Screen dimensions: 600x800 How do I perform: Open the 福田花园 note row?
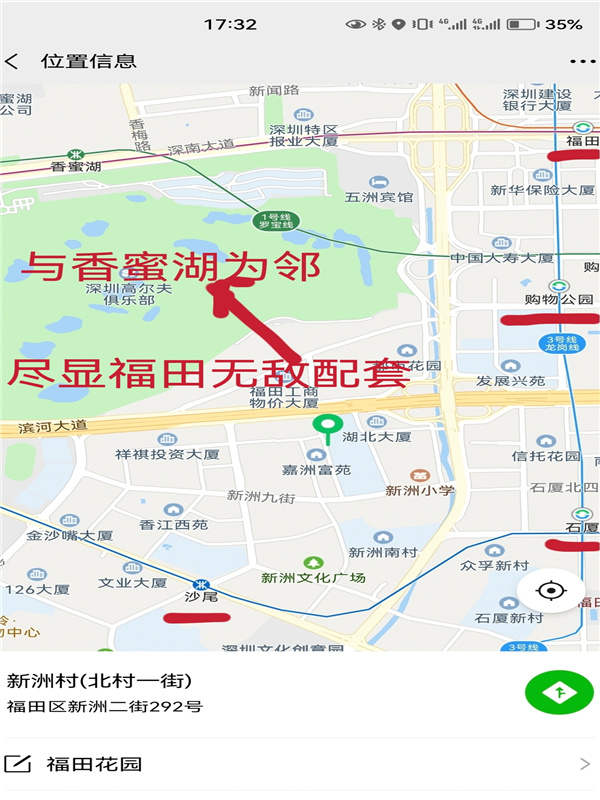[x=300, y=765]
